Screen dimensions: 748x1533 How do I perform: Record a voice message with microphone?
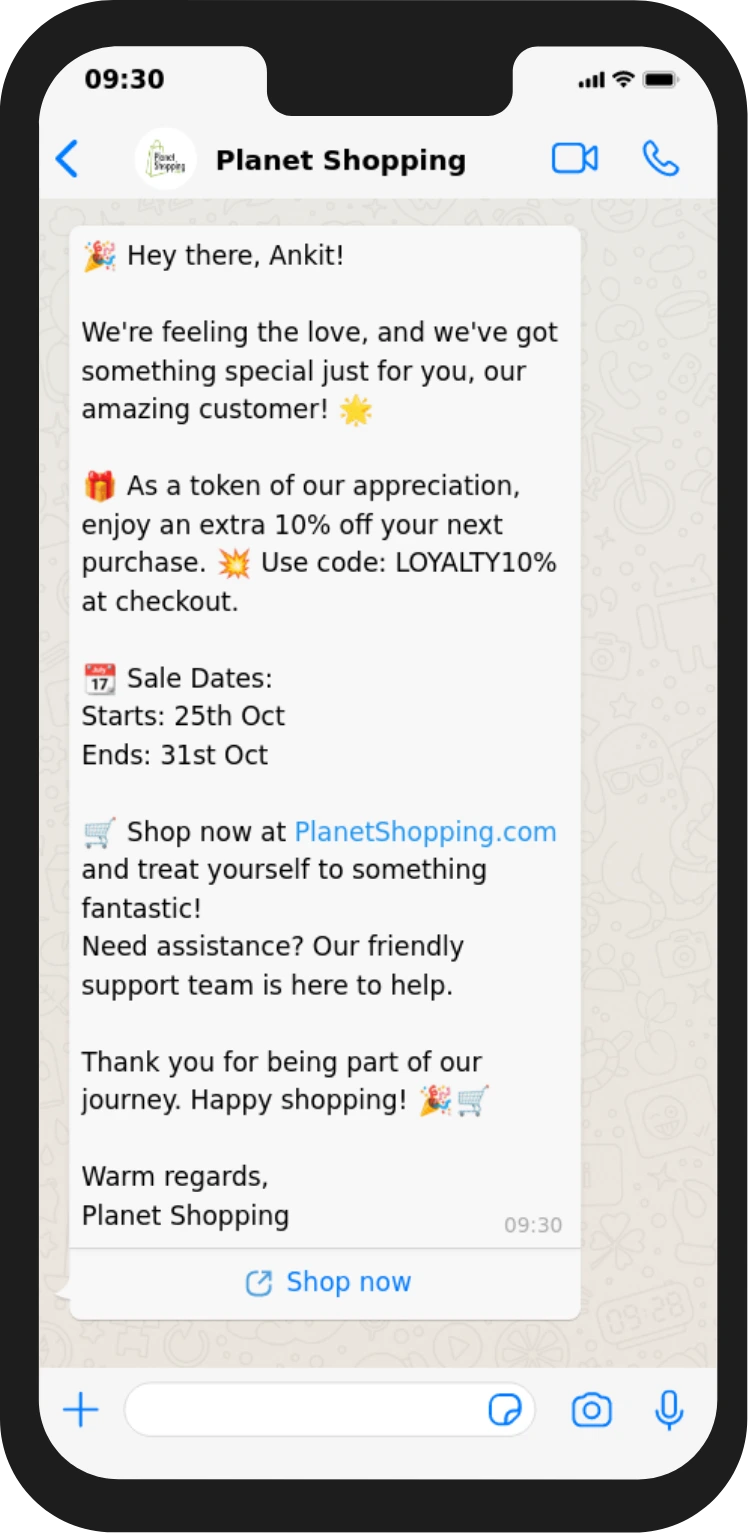[x=669, y=1410]
